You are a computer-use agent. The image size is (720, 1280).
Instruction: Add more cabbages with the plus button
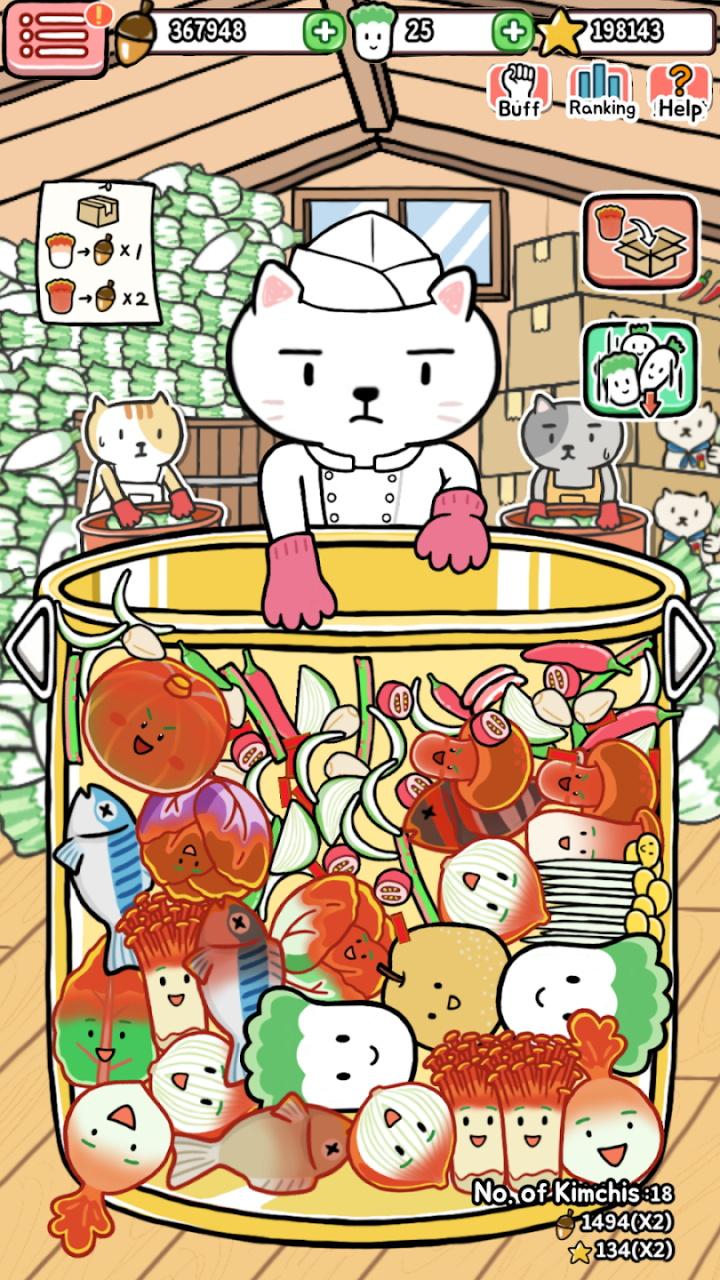[x=512, y=32]
